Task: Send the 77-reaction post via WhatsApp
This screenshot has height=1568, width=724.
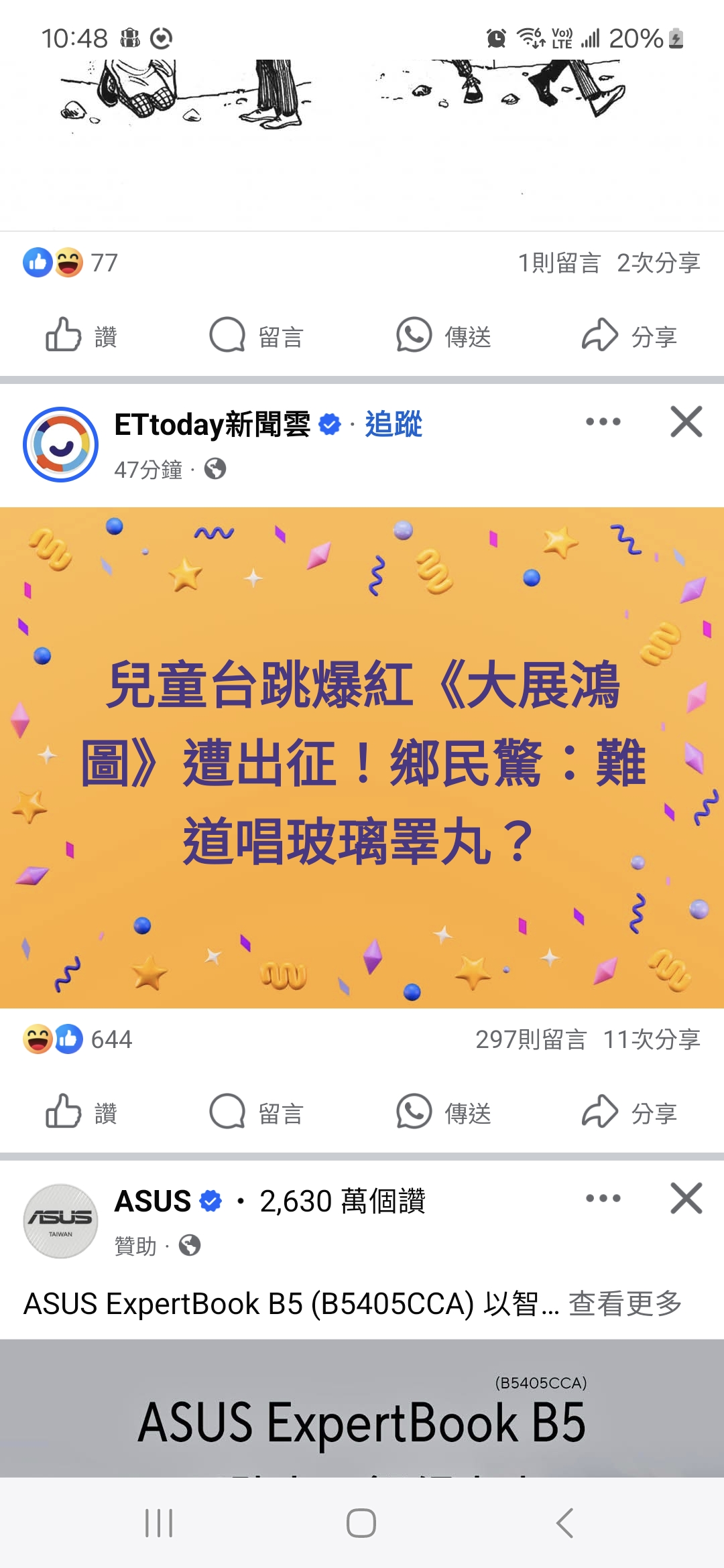Action: (444, 336)
